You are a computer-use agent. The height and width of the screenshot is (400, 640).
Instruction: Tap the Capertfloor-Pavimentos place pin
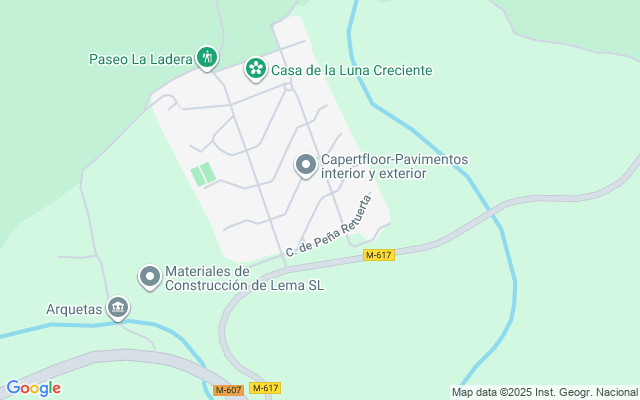306,166
